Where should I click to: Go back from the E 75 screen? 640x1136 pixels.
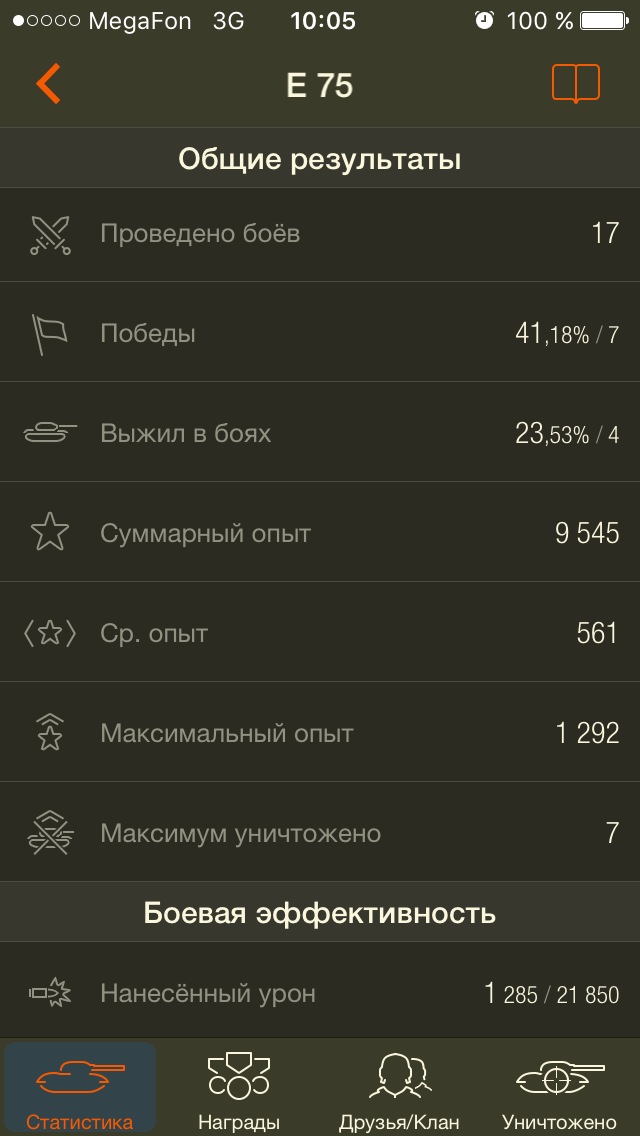pos(48,84)
